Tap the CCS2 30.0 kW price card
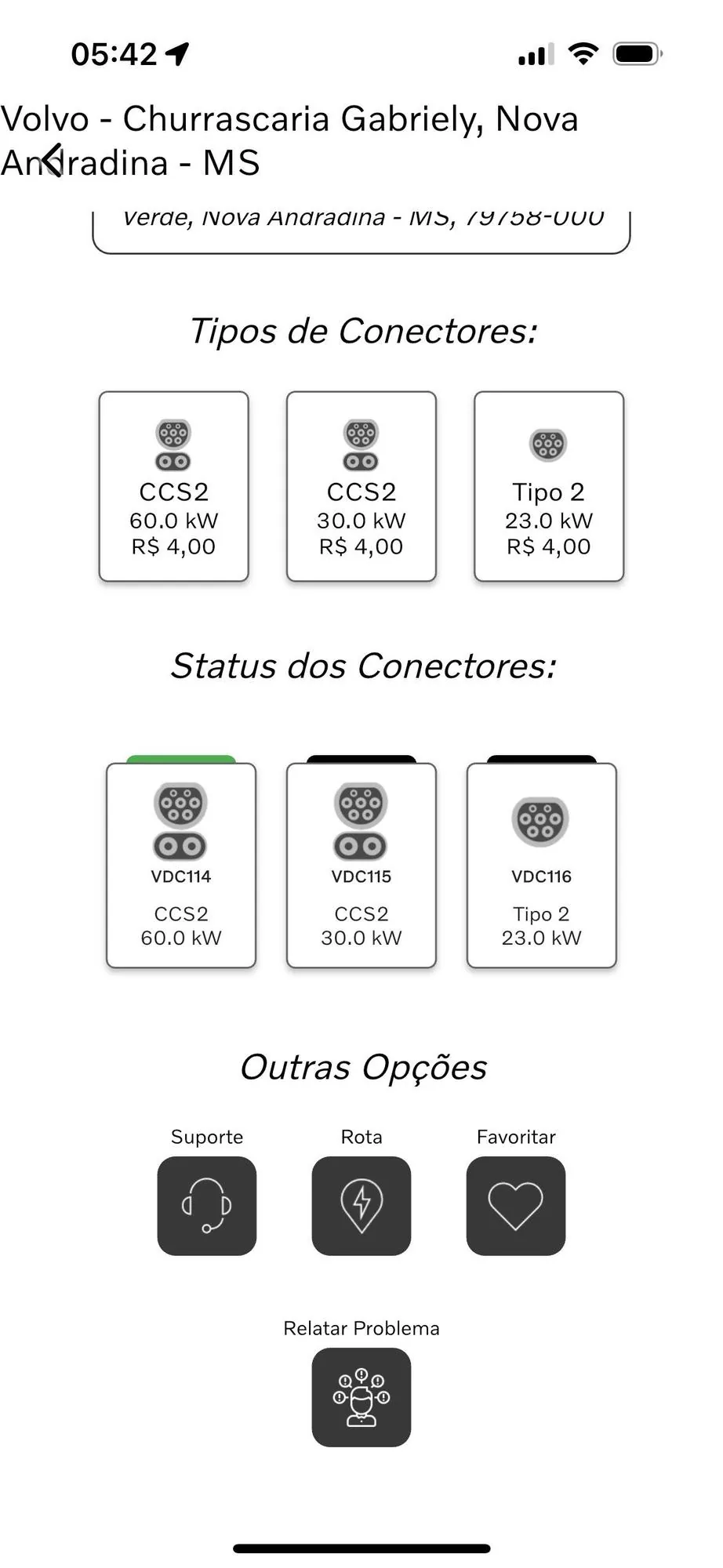This screenshot has height=1568, width=723. [361, 486]
